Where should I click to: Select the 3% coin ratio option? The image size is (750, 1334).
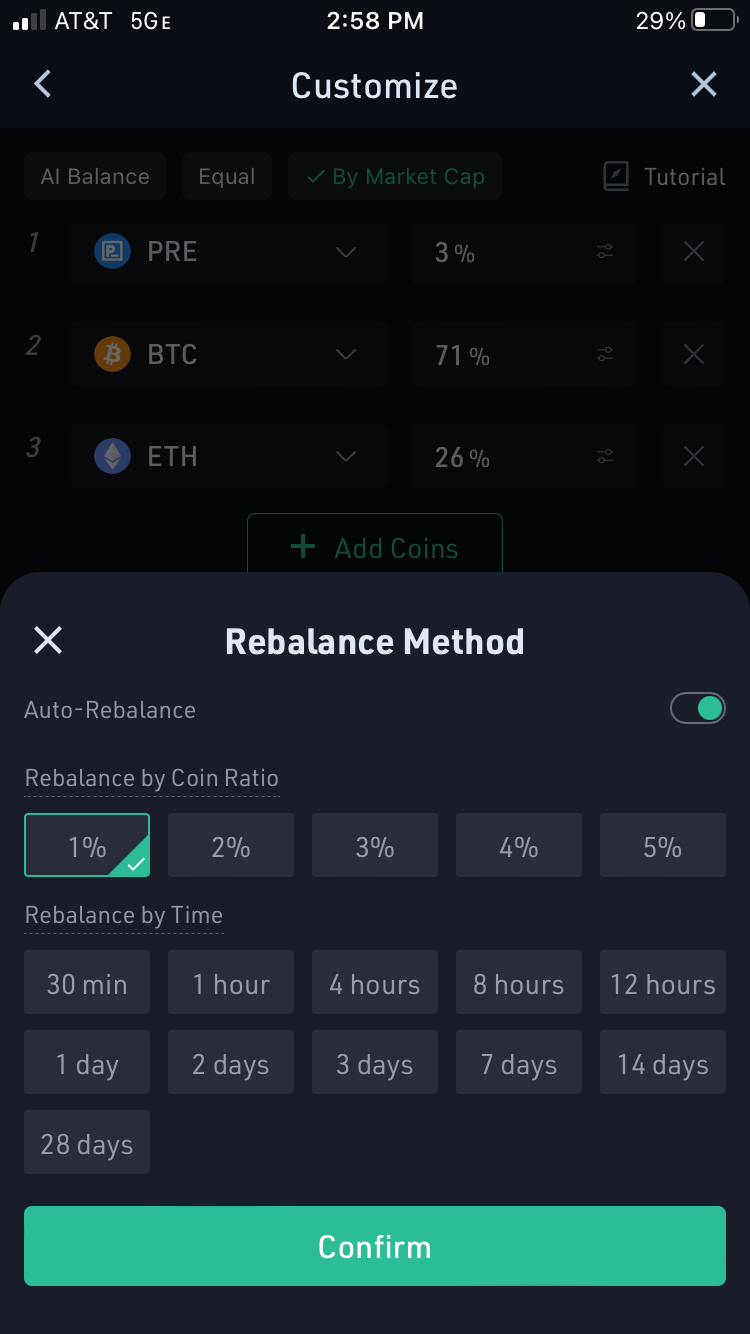tap(374, 845)
